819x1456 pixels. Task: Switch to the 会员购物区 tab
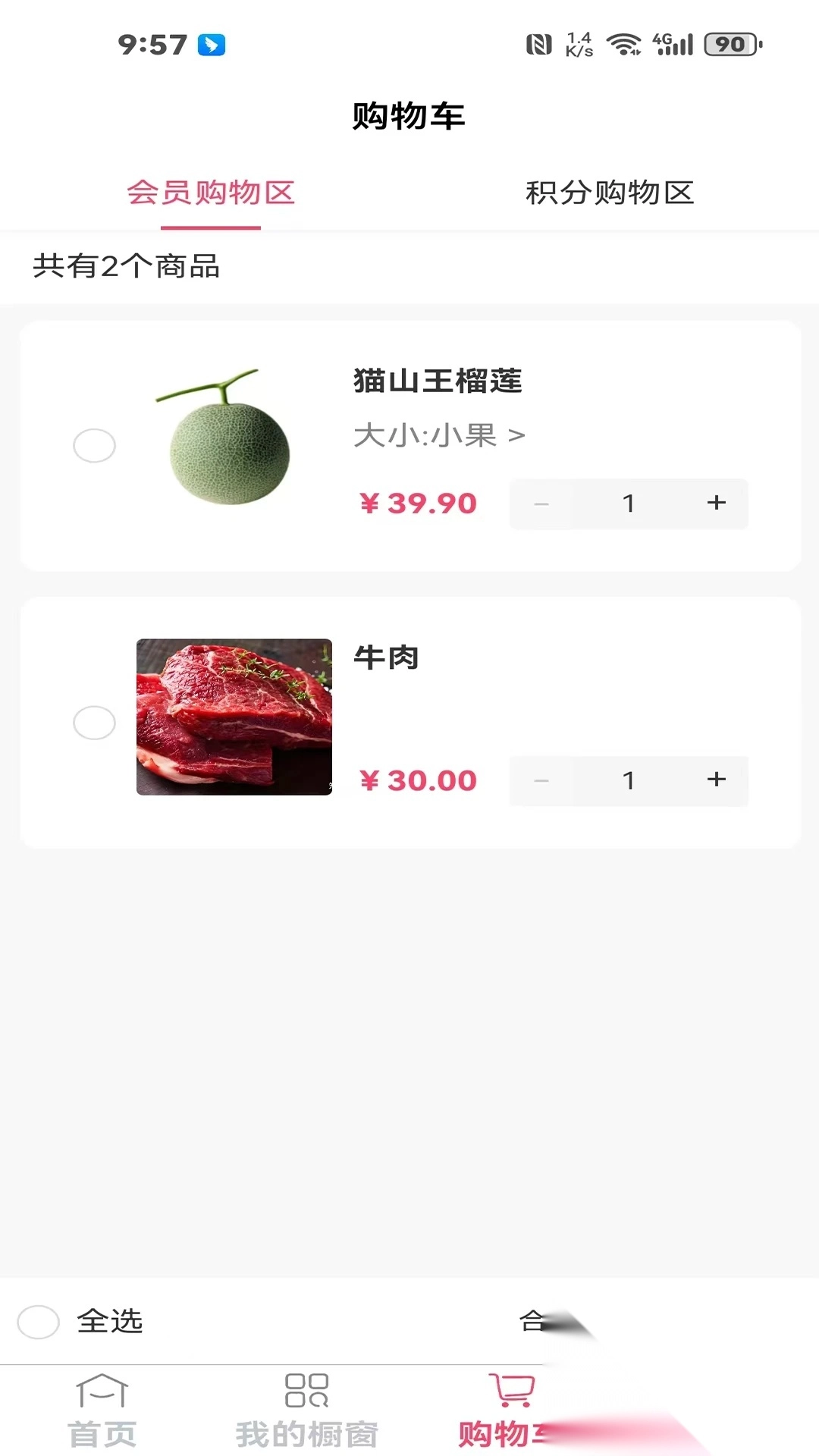pos(210,193)
